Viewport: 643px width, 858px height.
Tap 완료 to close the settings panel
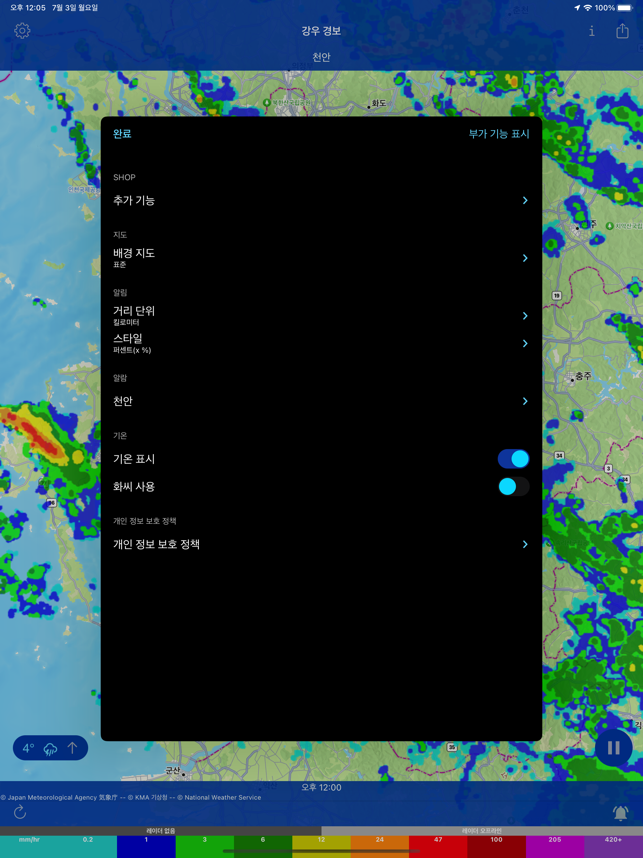click(x=122, y=134)
